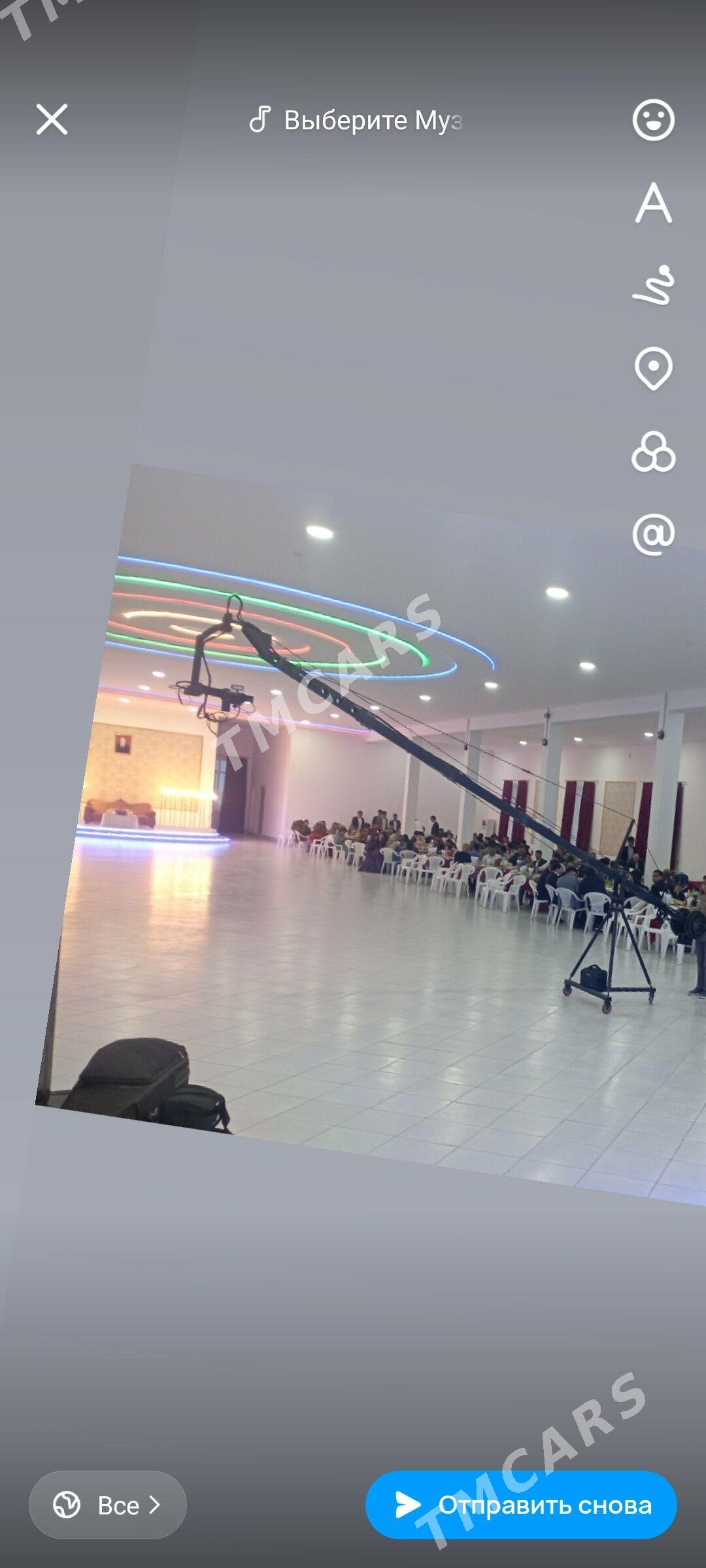Image resolution: width=706 pixels, height=1568 pixels.
Task: Add a location tag
Action: click(653, 368)
